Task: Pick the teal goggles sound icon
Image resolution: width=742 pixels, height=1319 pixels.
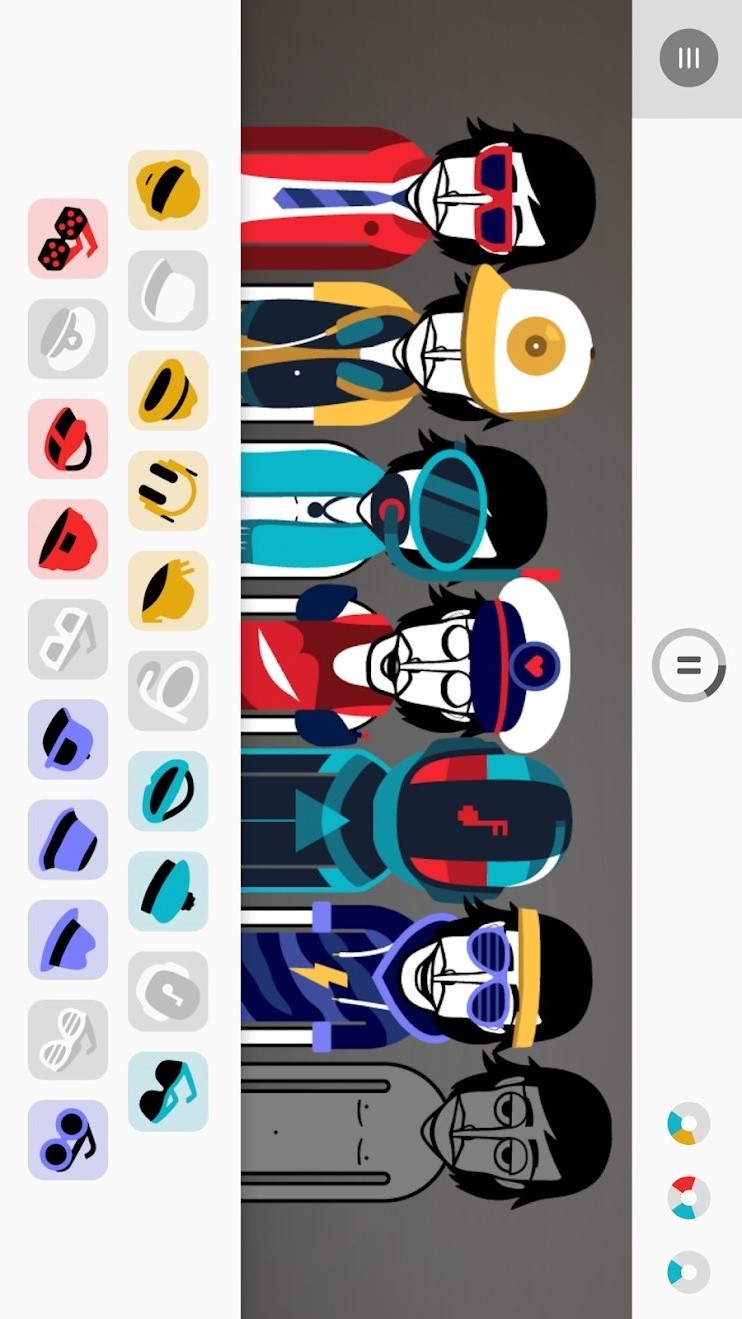Action: (168, 790)
